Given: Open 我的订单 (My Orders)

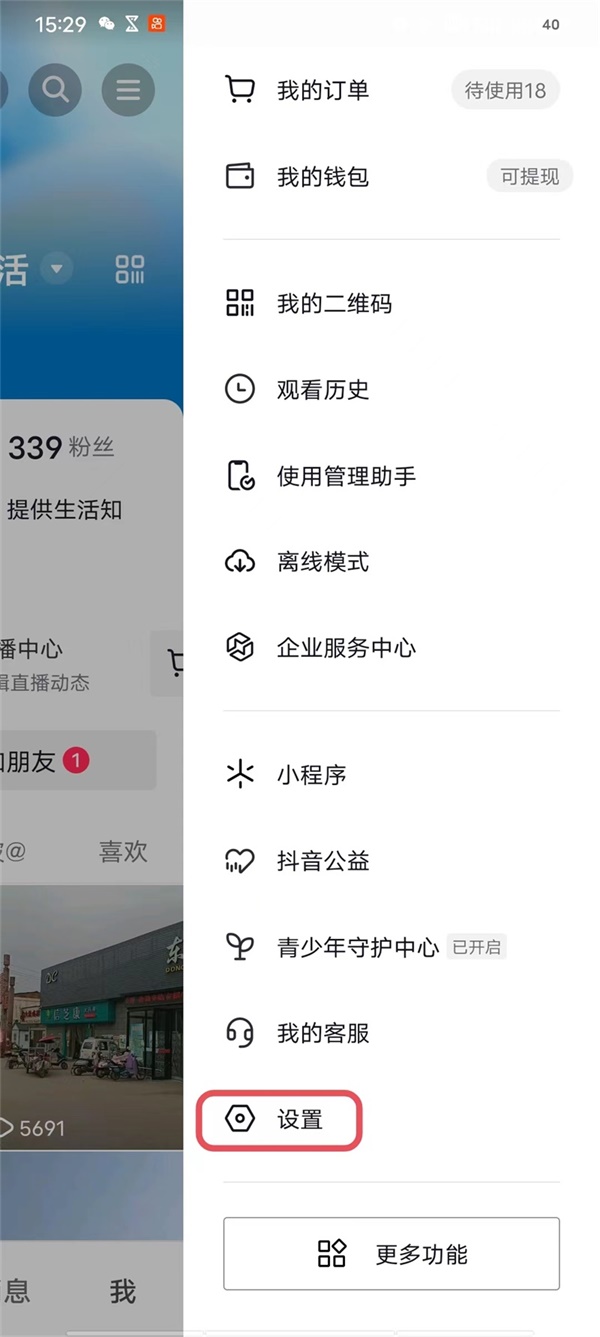Looking at the screenshot, I should pyautogui.click(x=391, y=90).
